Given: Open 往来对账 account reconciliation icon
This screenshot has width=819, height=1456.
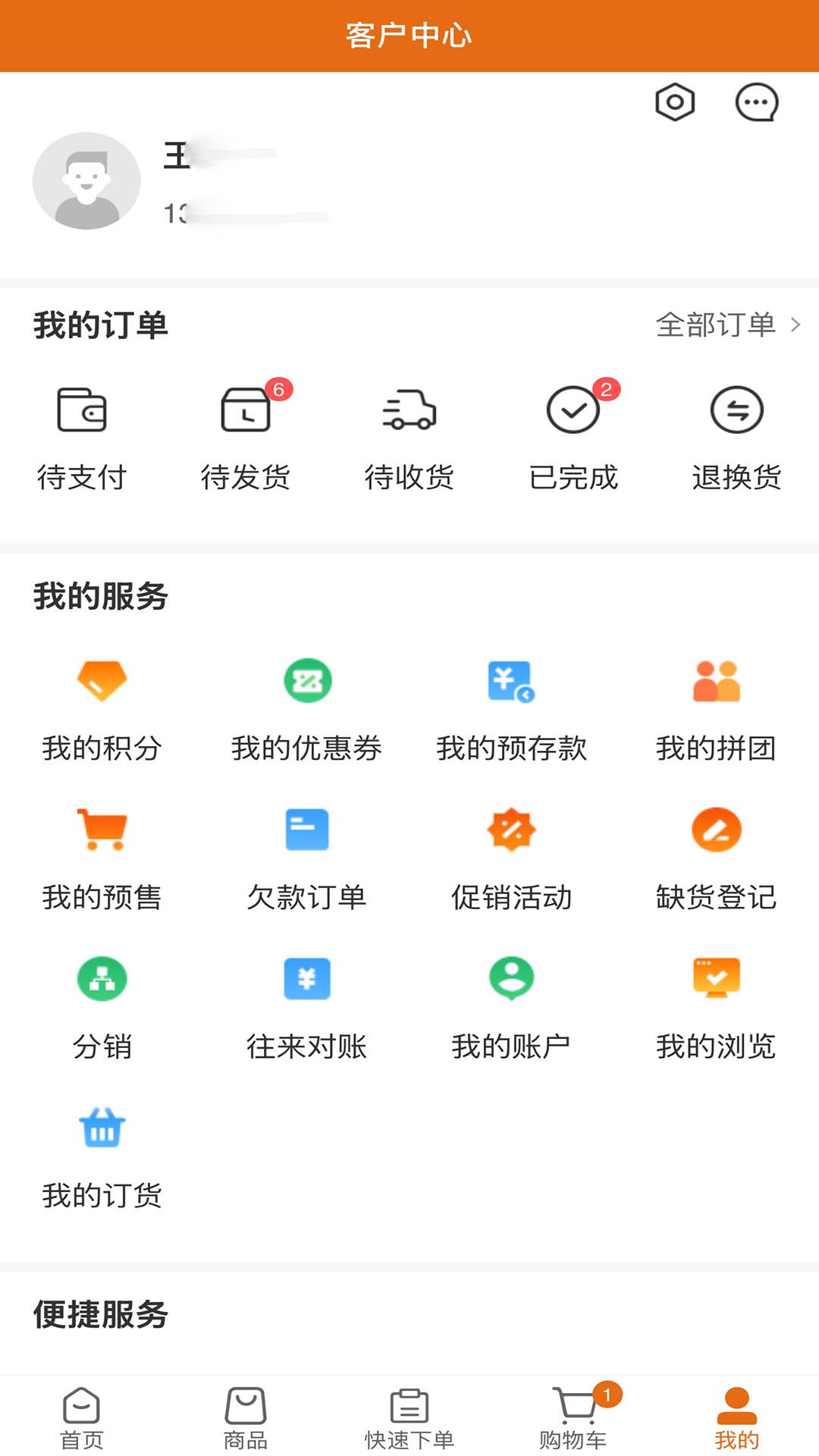Looking at the screenshot, I should pos(307,978).
